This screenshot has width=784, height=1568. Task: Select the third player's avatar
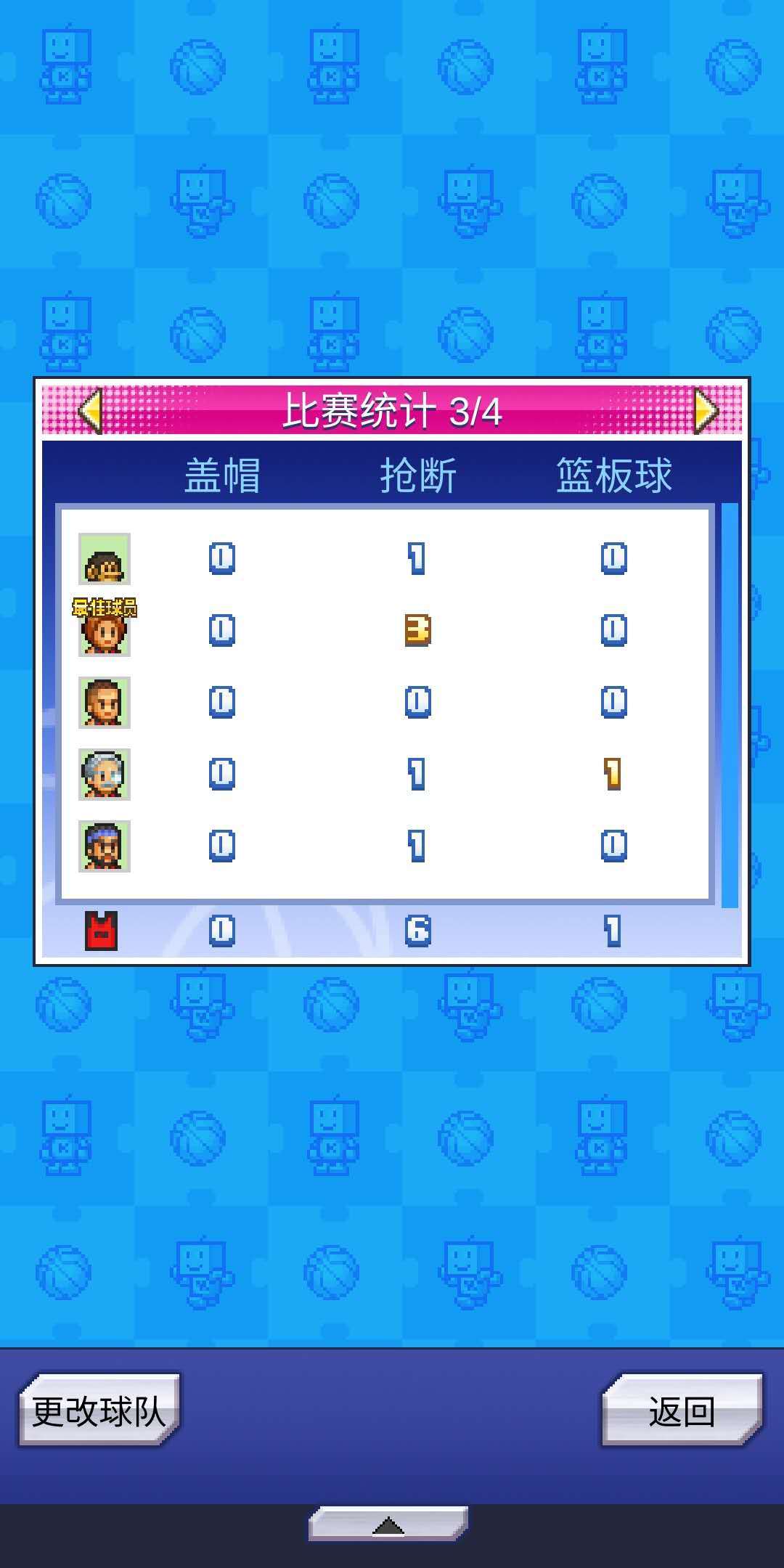pyautogui.click(x=104, y=701)
